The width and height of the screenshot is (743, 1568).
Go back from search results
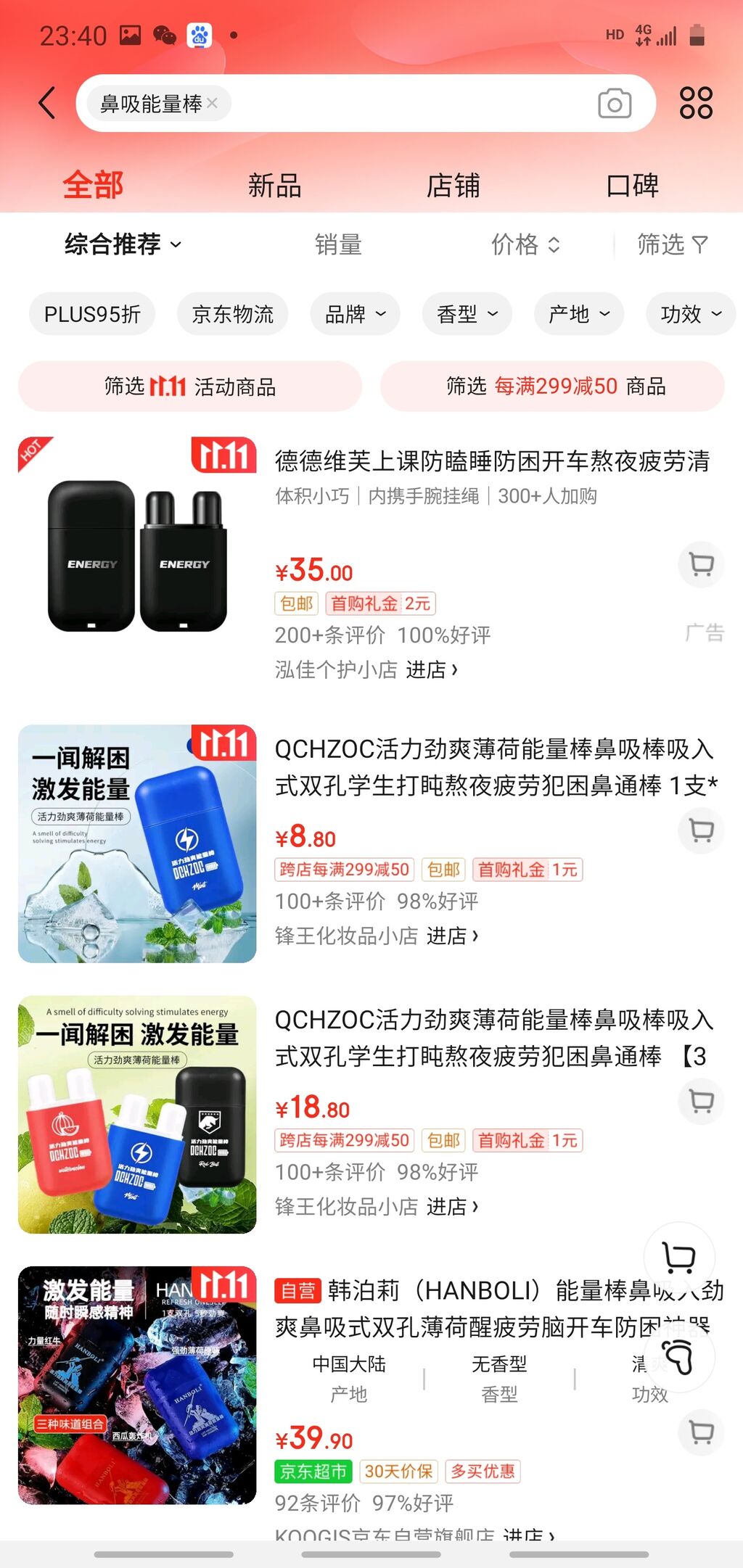[47, 103]
